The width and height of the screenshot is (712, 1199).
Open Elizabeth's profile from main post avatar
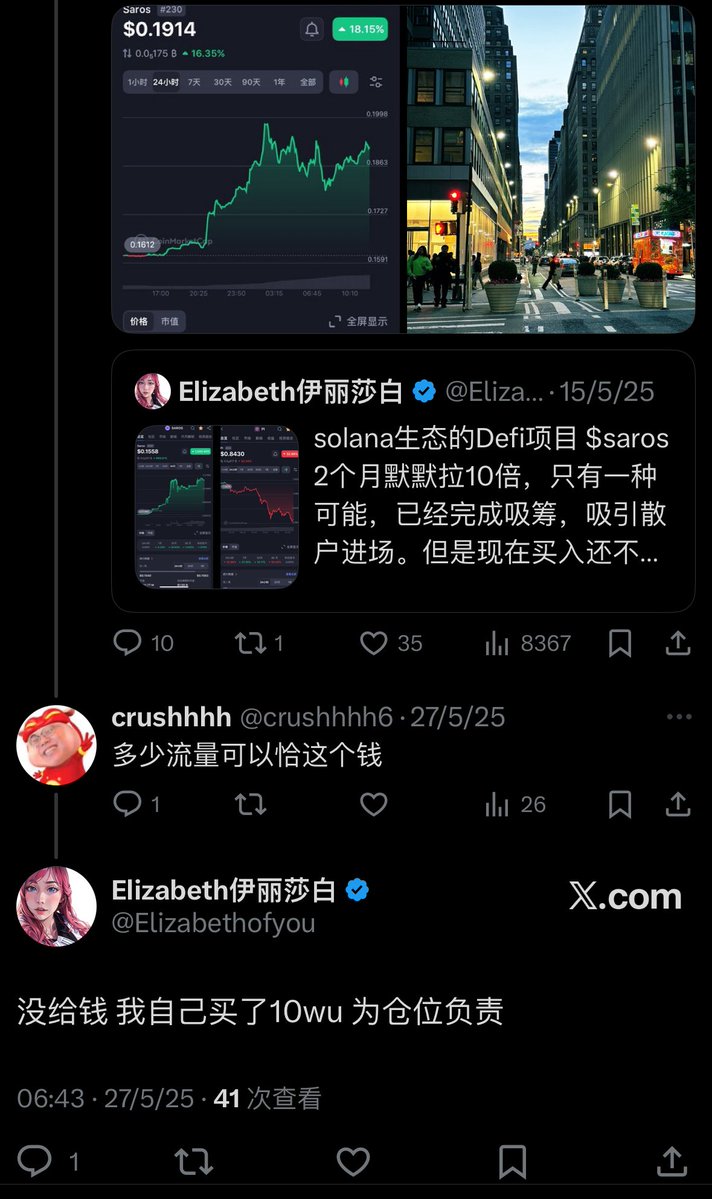[x=56, y=906]
